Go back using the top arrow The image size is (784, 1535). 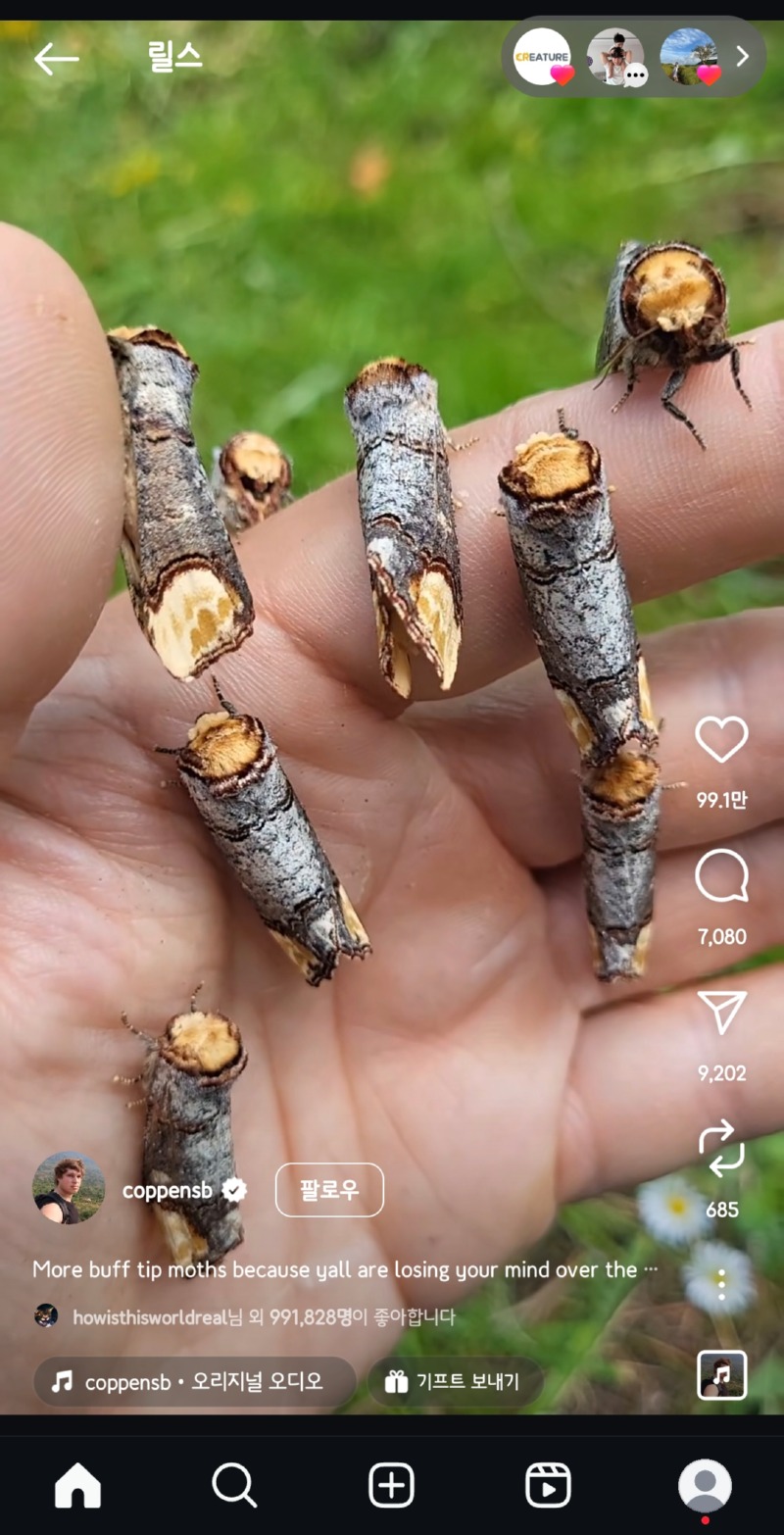(x=56, y=59)
